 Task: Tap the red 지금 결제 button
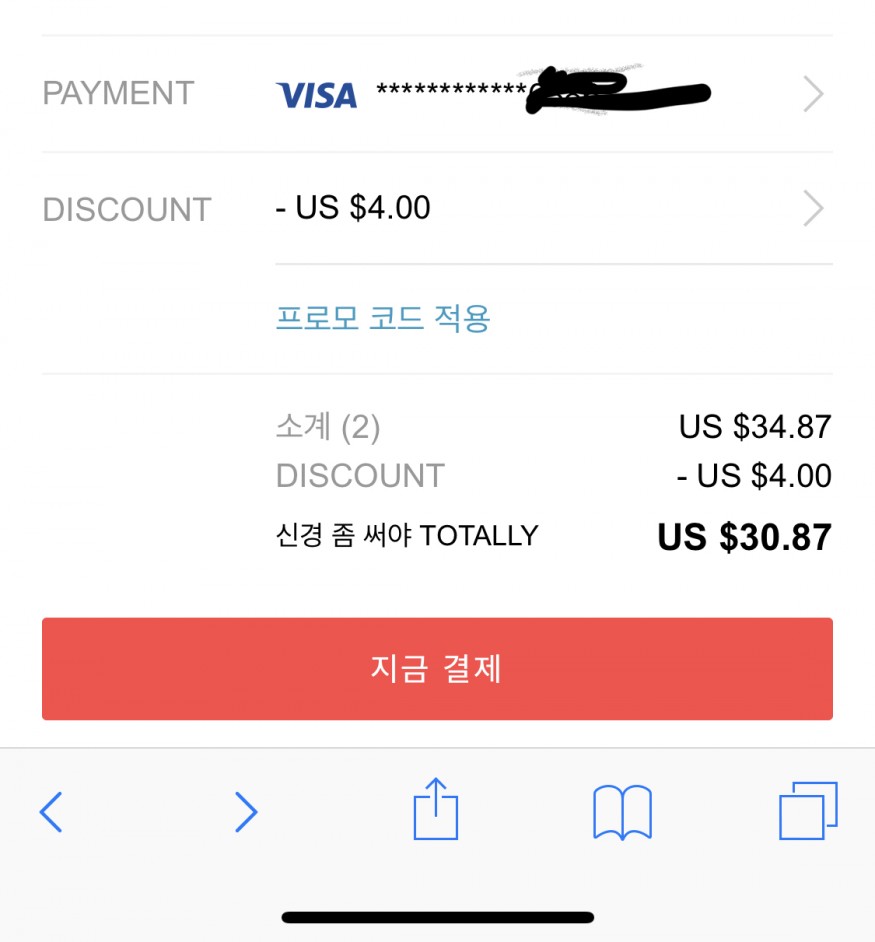(437, 668)
